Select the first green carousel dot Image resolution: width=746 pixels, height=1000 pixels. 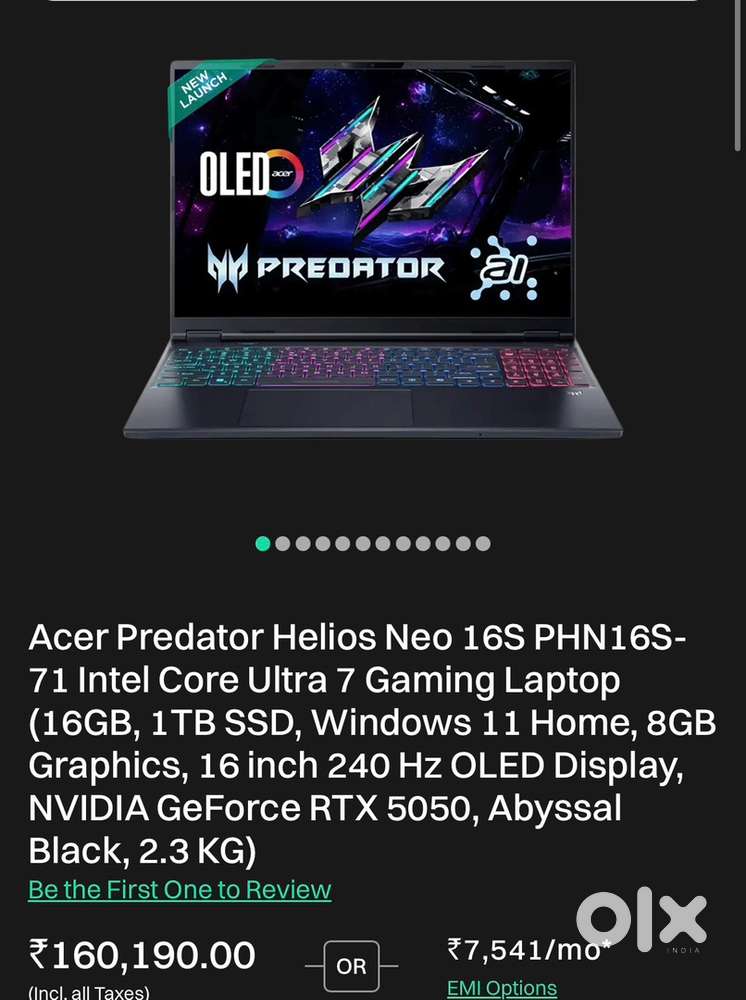262,544
